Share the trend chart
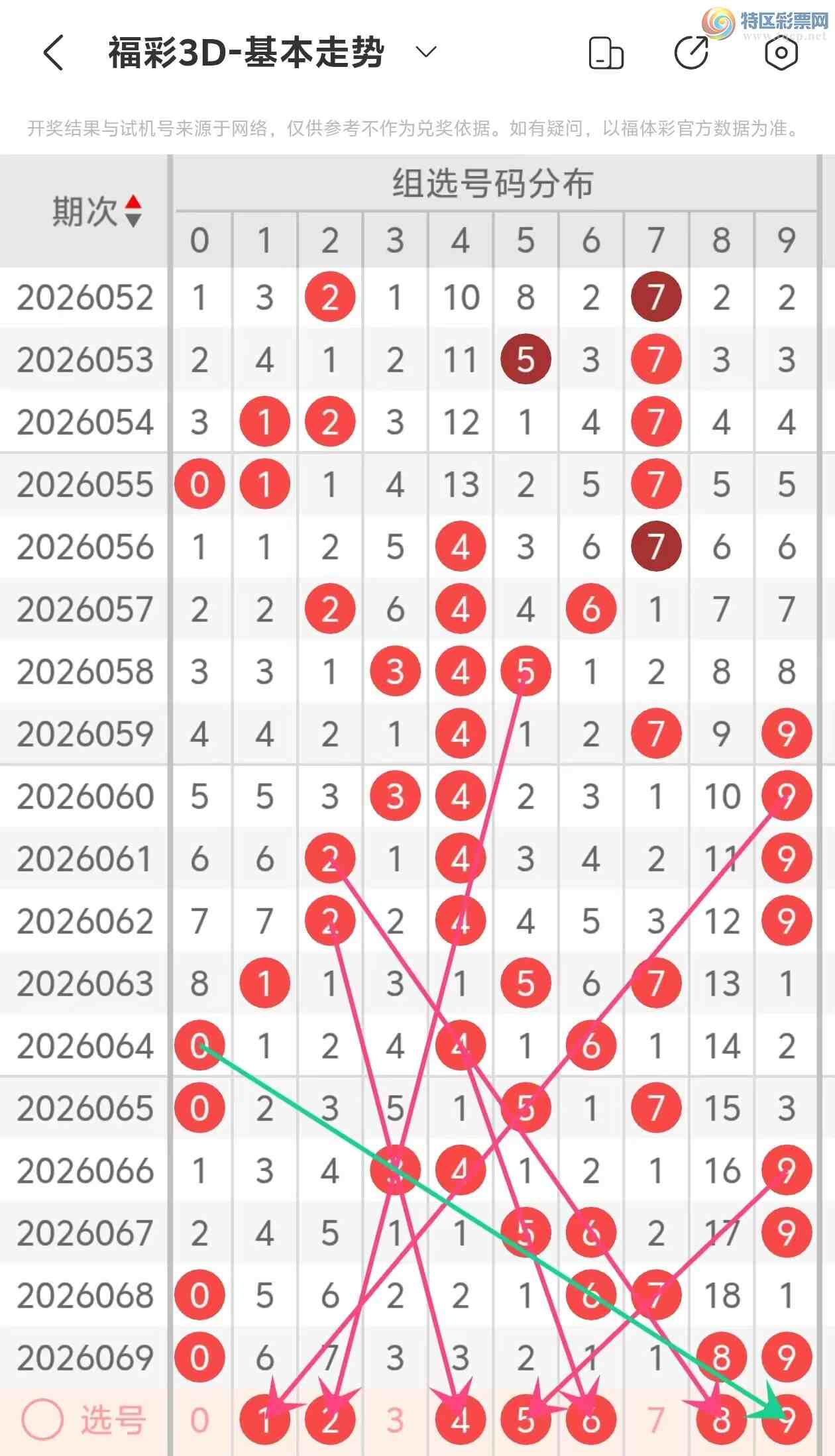The image size is (835, 1456). coord(691,53)
